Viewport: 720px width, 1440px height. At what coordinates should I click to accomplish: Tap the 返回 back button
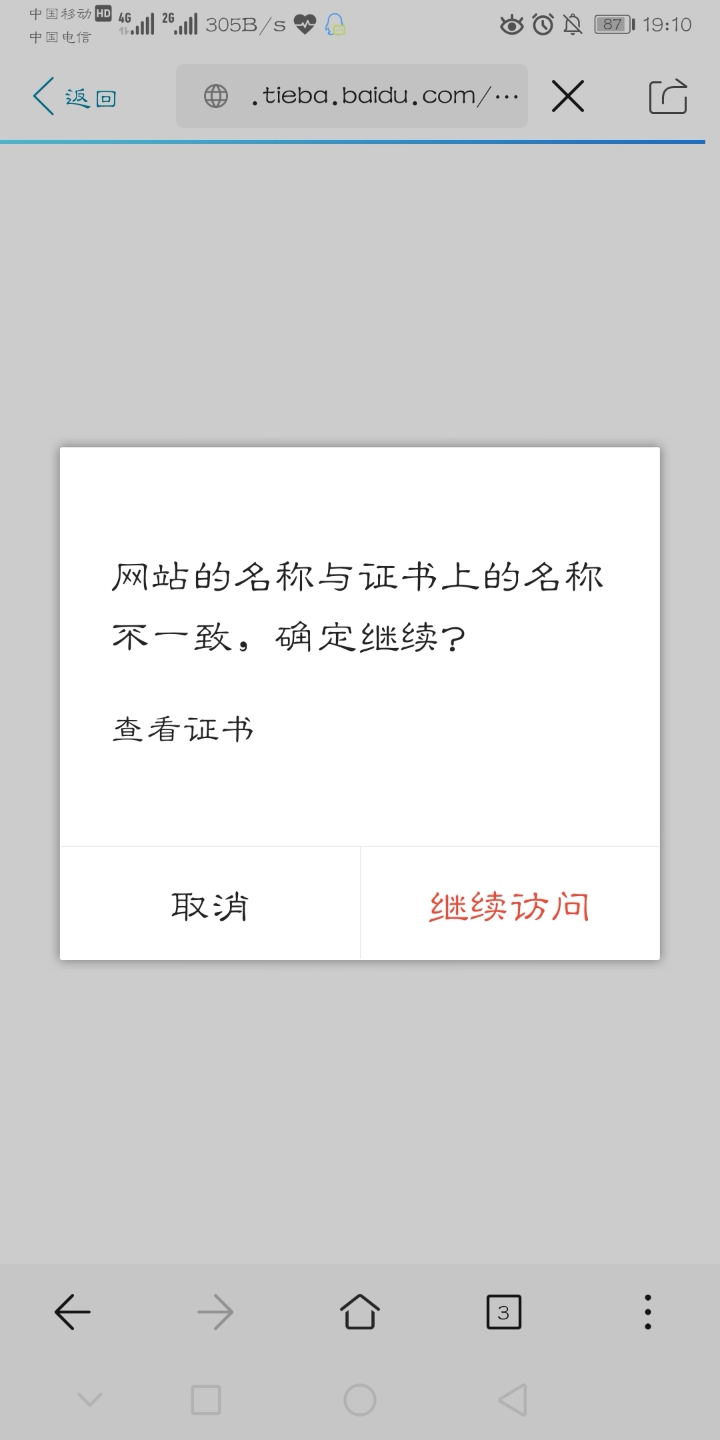pos(75,97)
